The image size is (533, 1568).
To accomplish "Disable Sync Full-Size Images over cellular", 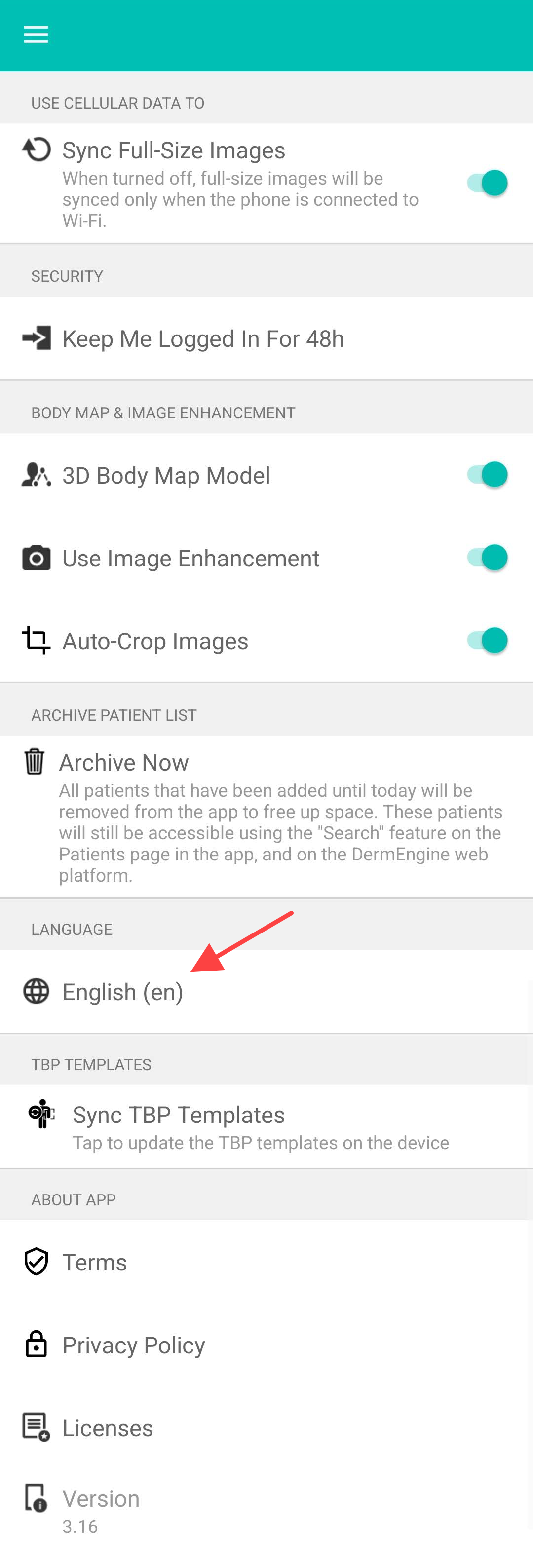I will click(x=487, y=183).
